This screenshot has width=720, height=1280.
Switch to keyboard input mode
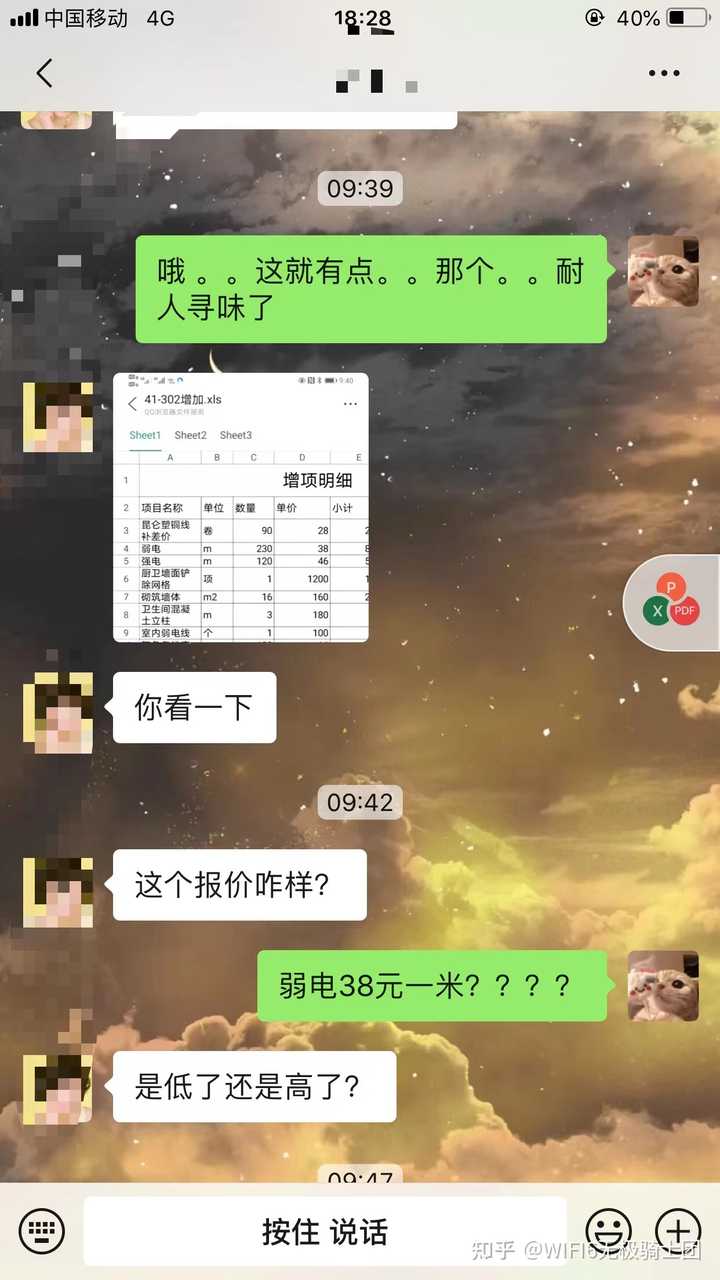pos(42,1230)
